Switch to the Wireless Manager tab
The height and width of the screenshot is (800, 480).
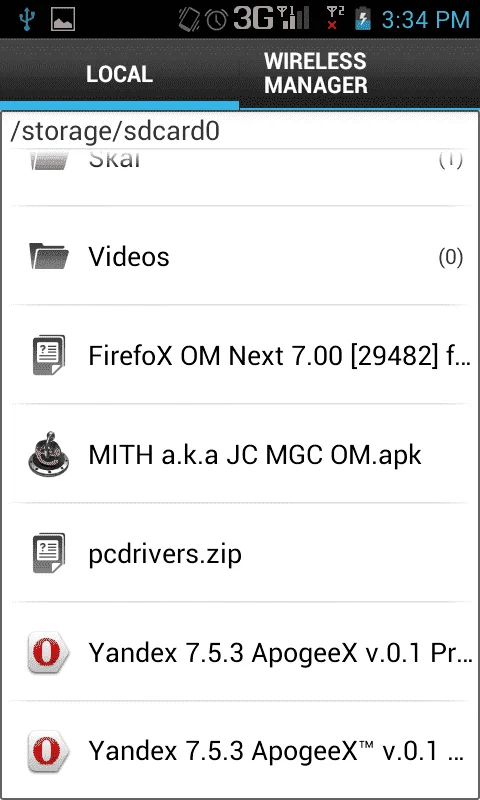[x=360, y=74]
